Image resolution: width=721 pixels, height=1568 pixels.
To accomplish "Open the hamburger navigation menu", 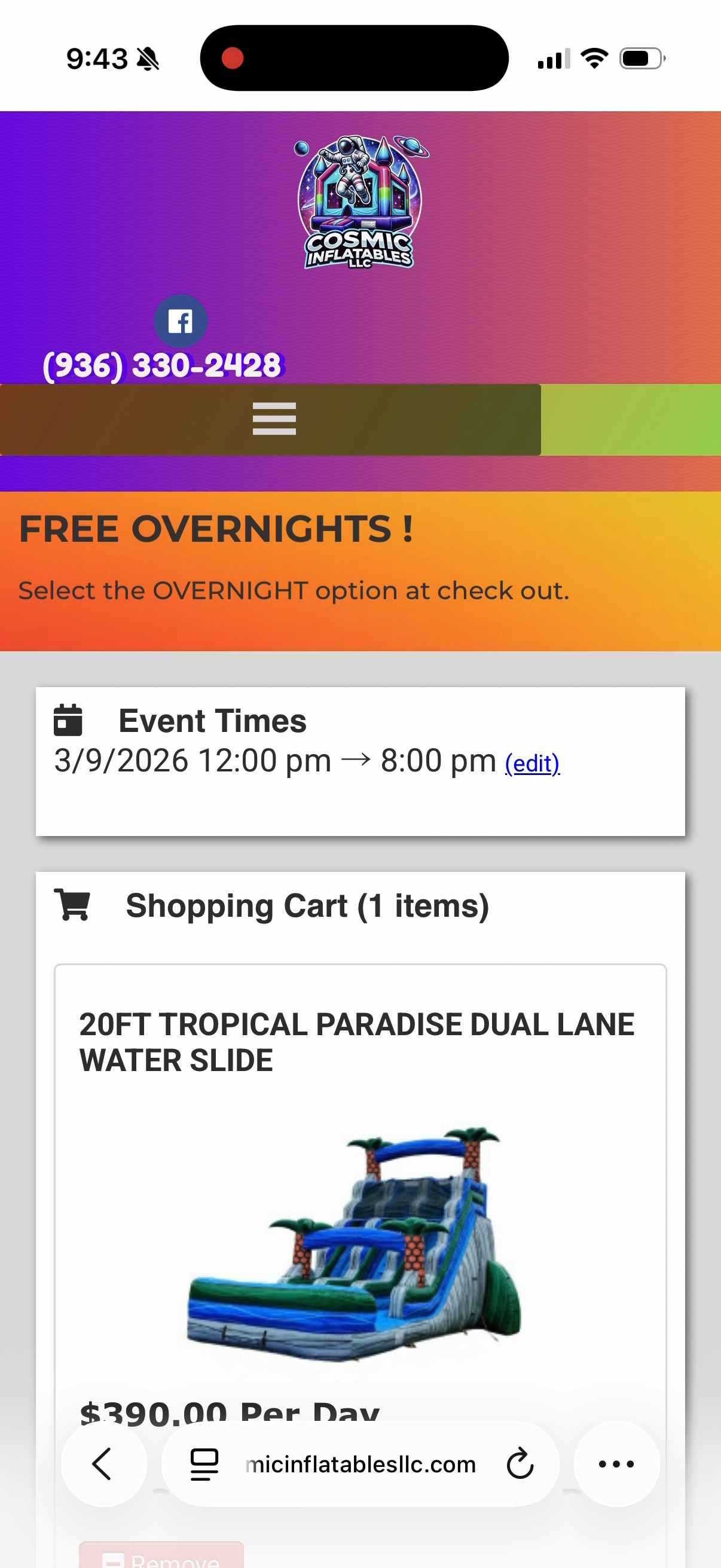I will tap(274, 419).
